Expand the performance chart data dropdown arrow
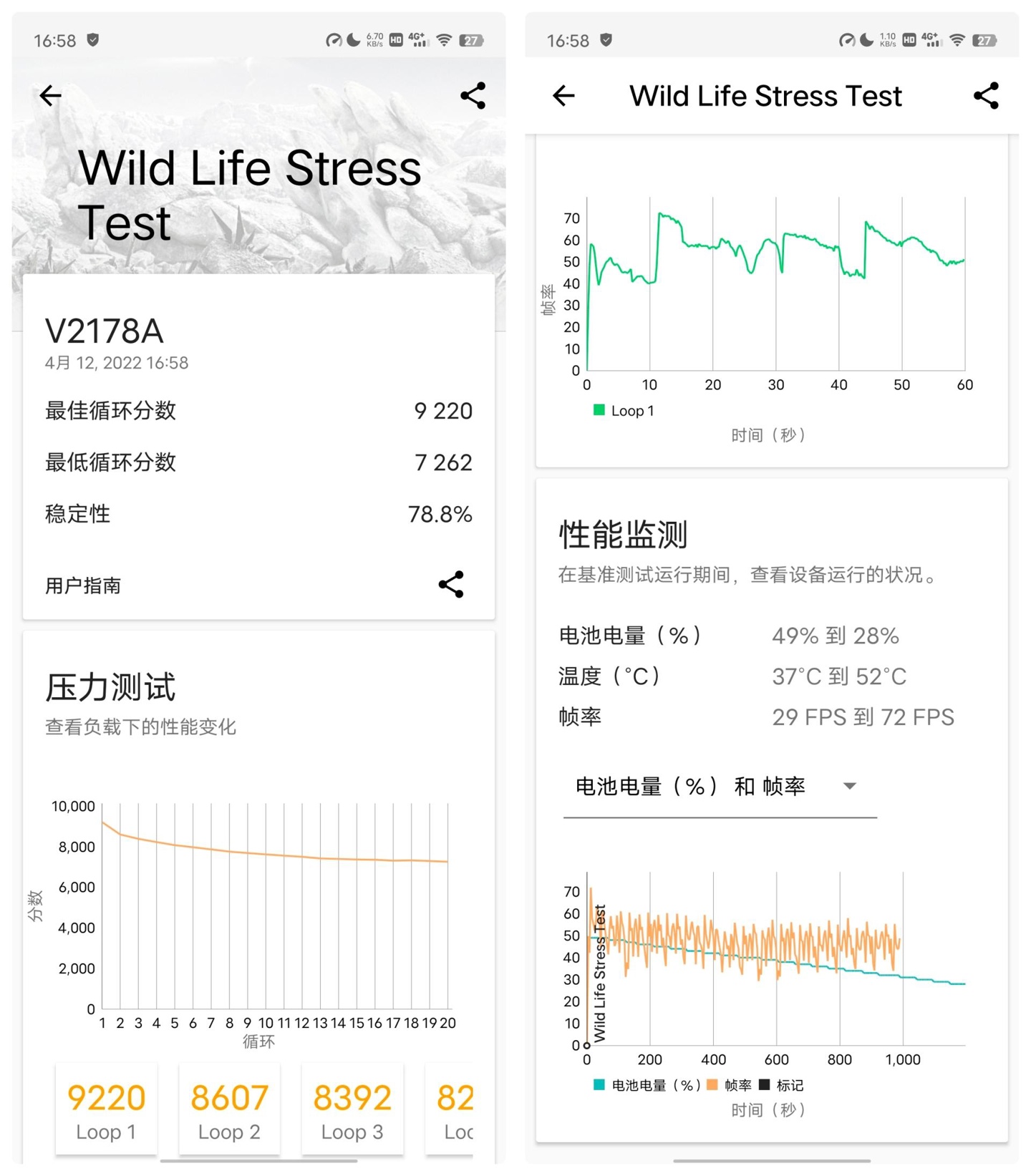The image size is (1031, 1176). click(x=850, y=786)
